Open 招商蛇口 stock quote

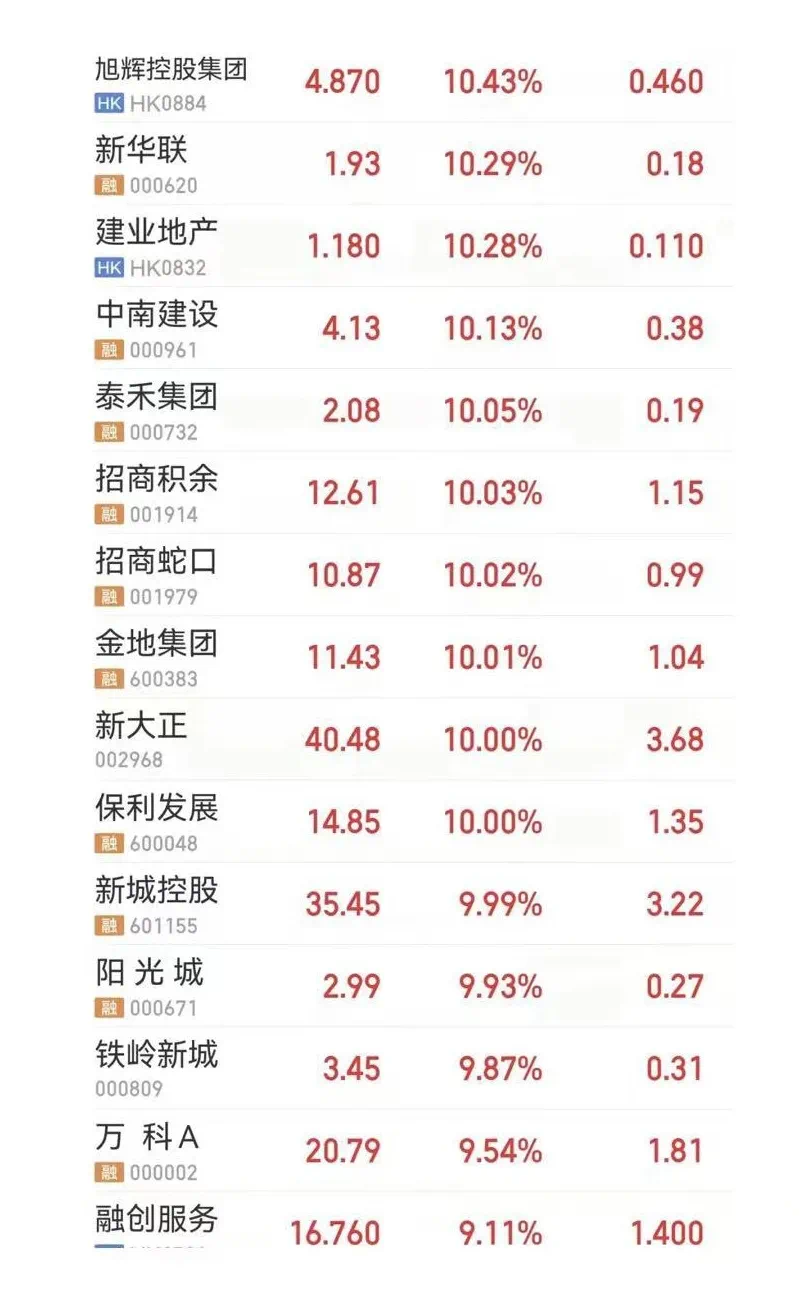[156, 562]
